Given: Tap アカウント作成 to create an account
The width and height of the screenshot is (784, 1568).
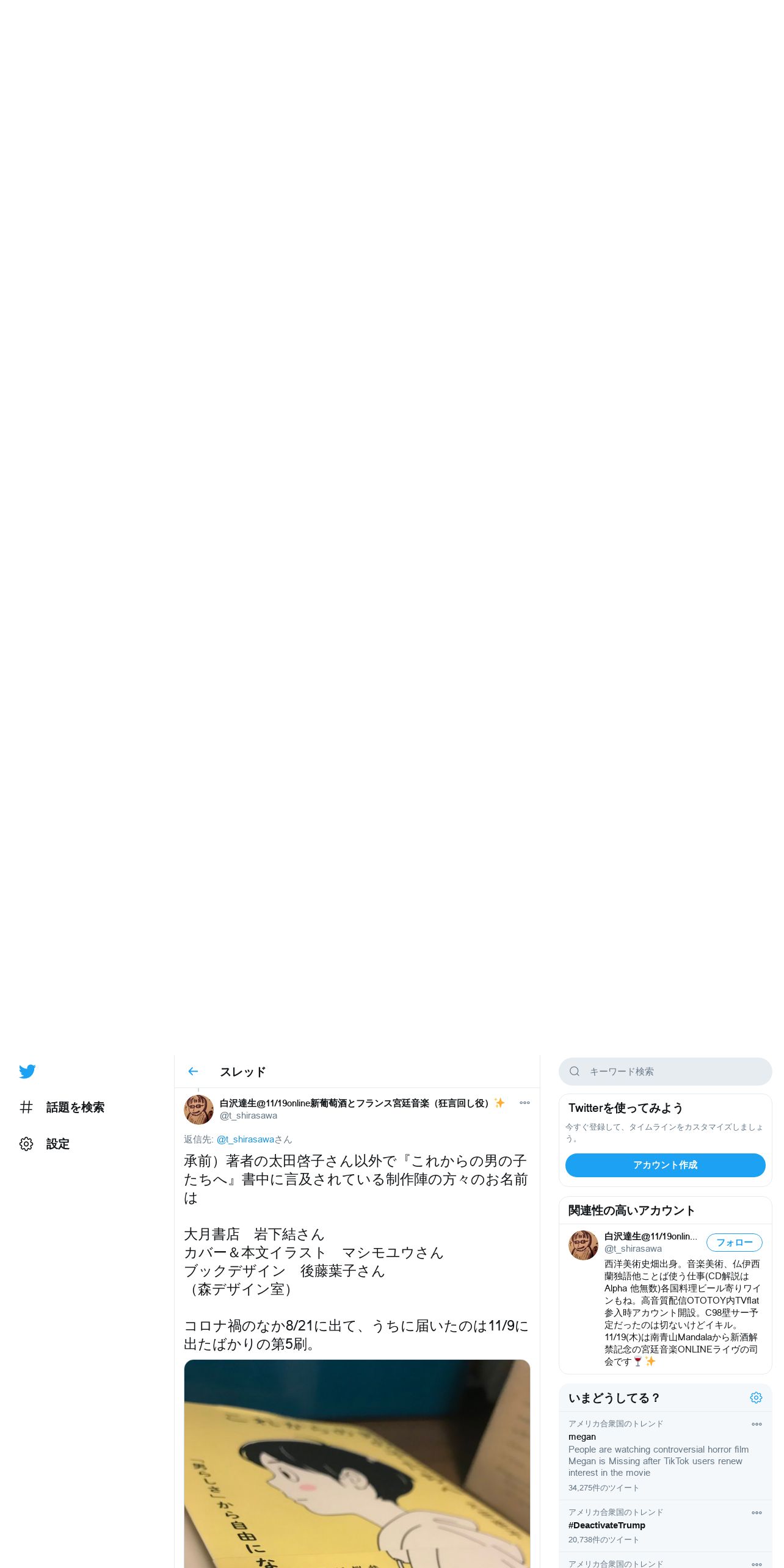Looking at the screenshot, I should (x=666, y=1165).
